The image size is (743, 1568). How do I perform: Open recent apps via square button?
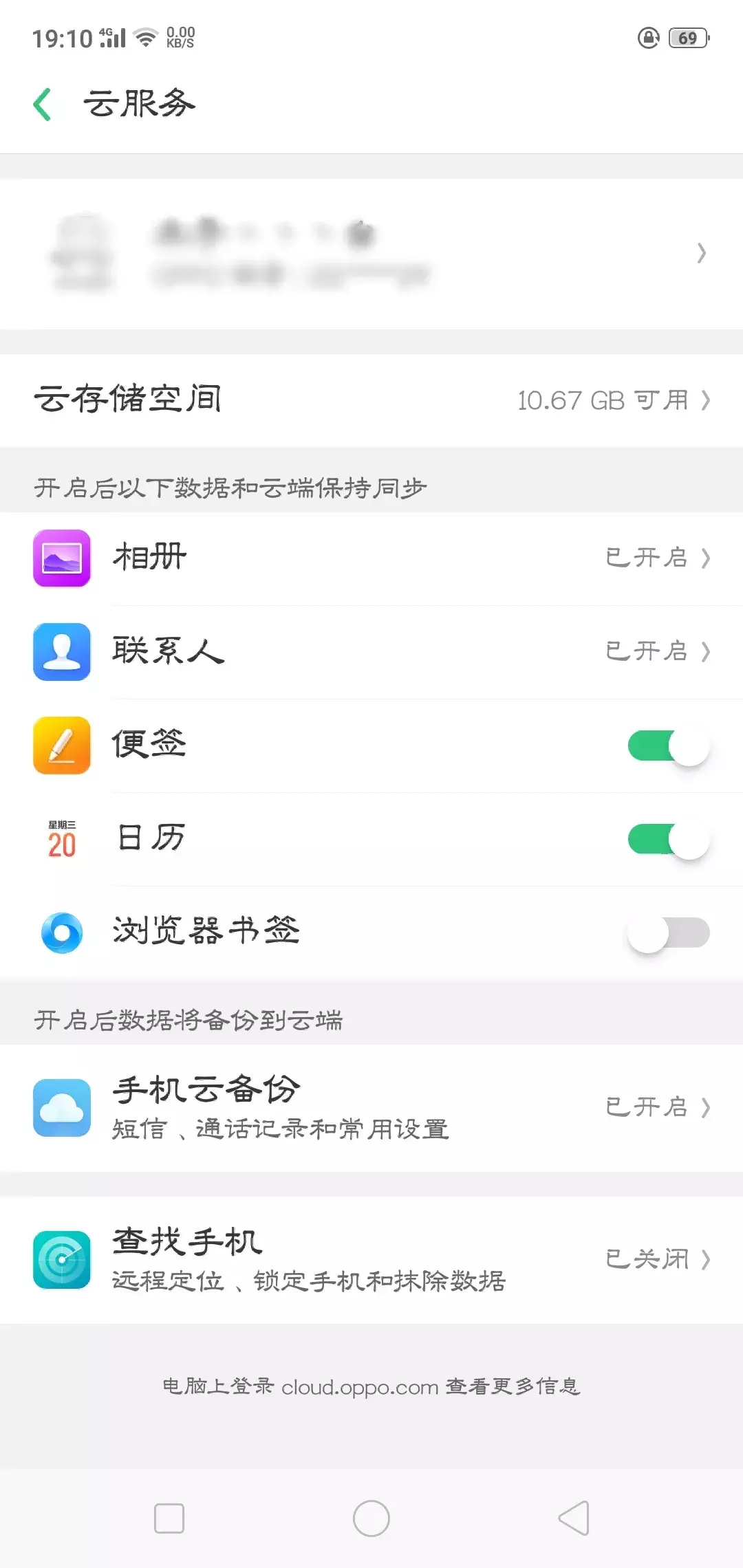click(x=169, y=1518)
